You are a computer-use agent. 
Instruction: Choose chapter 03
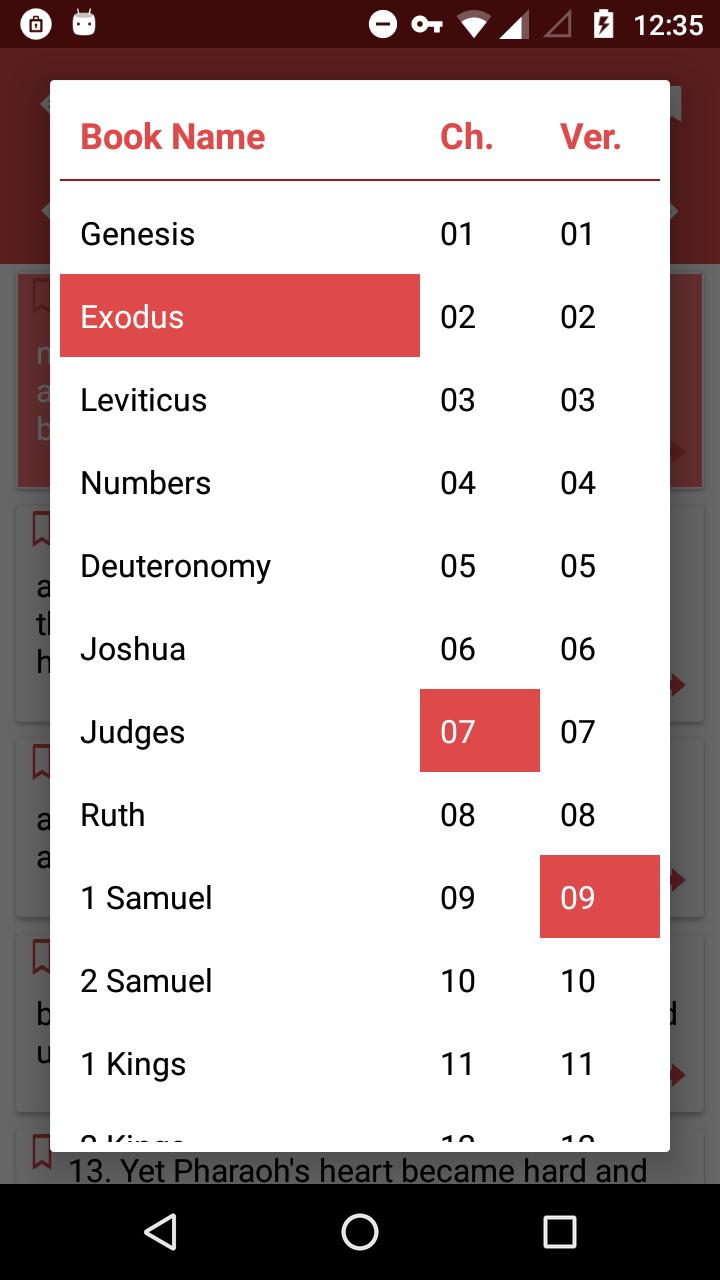[458, 400]
